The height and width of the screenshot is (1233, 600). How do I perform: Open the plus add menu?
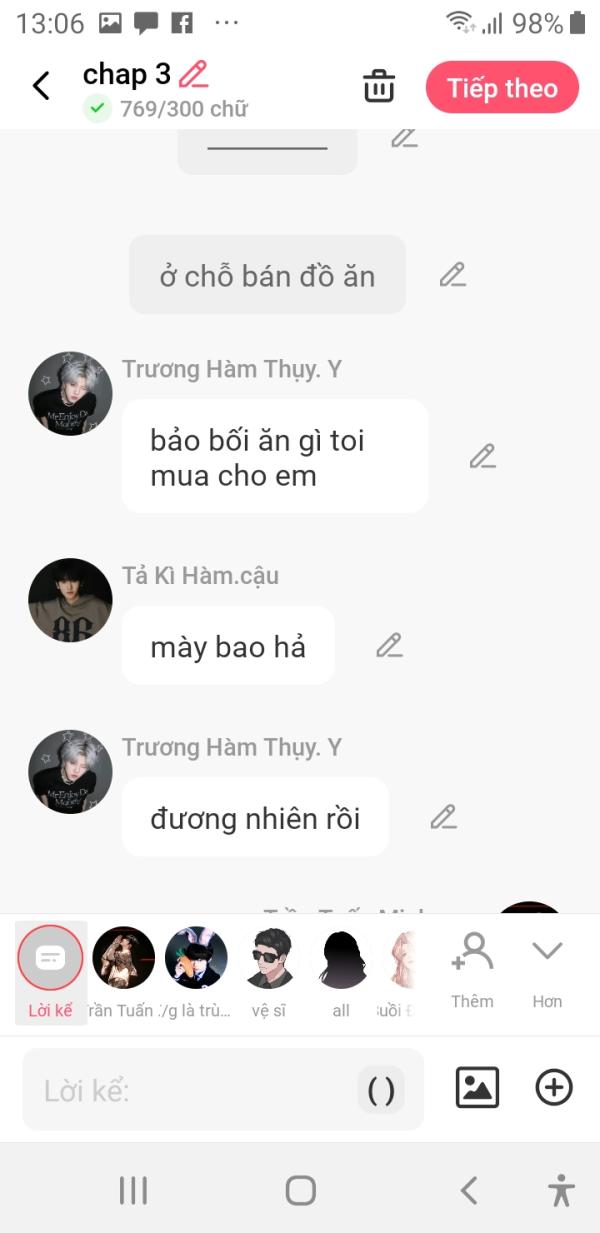pyautogui.click(x=554, y=1087)
